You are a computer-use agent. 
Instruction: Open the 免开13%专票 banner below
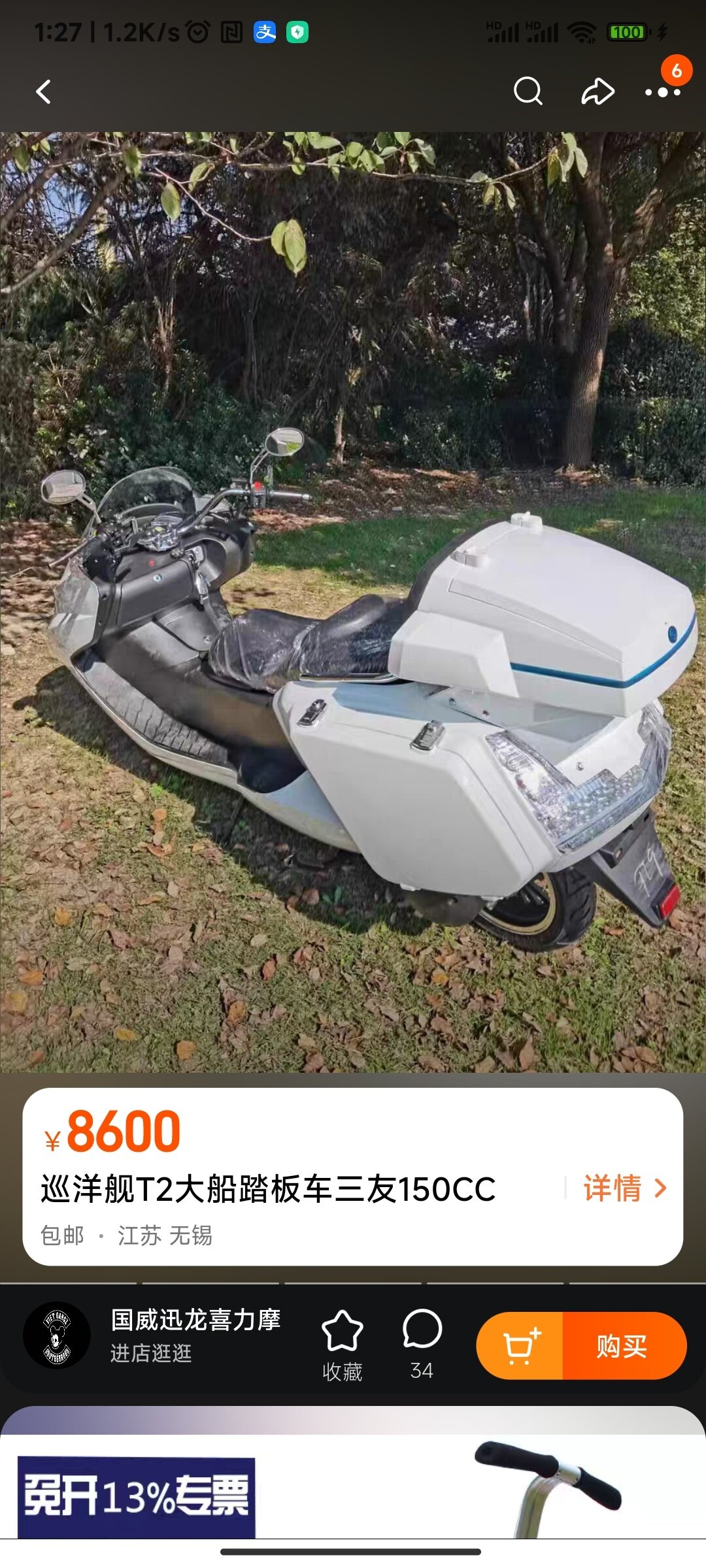click(x=136, y=1495)
